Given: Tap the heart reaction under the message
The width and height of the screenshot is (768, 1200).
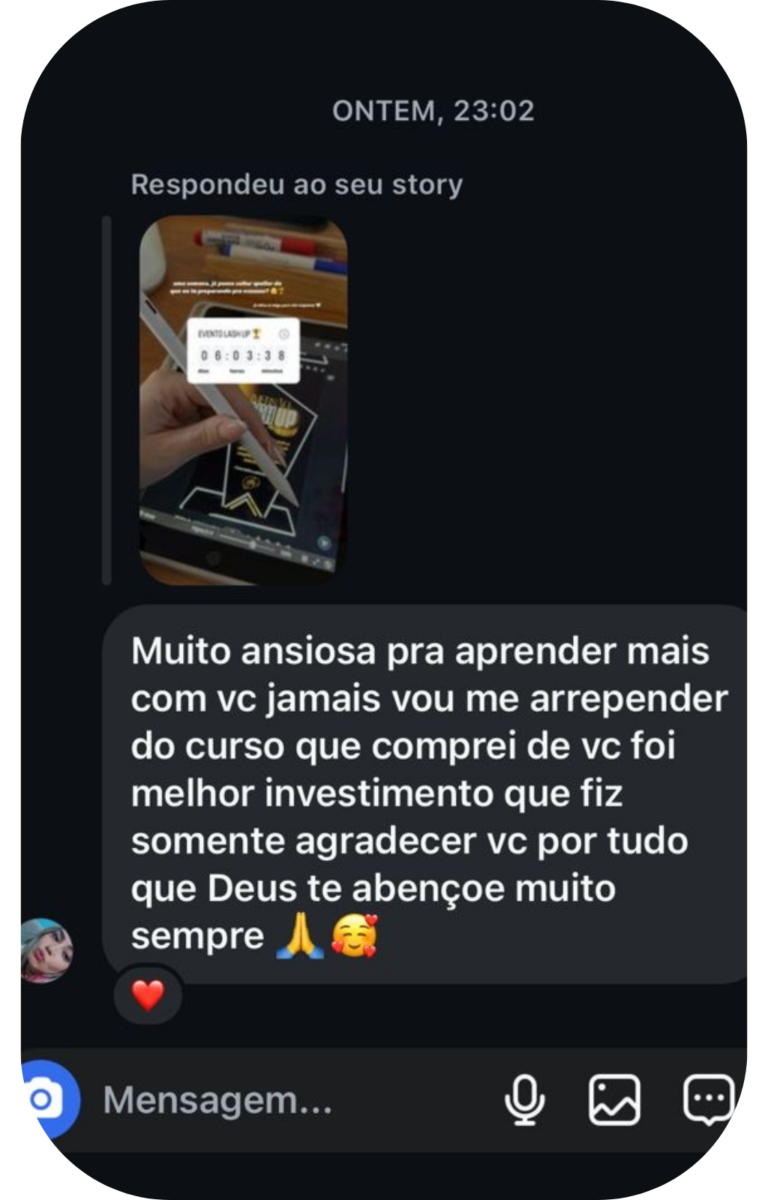Looking at the screenshot, I should 148,995.
